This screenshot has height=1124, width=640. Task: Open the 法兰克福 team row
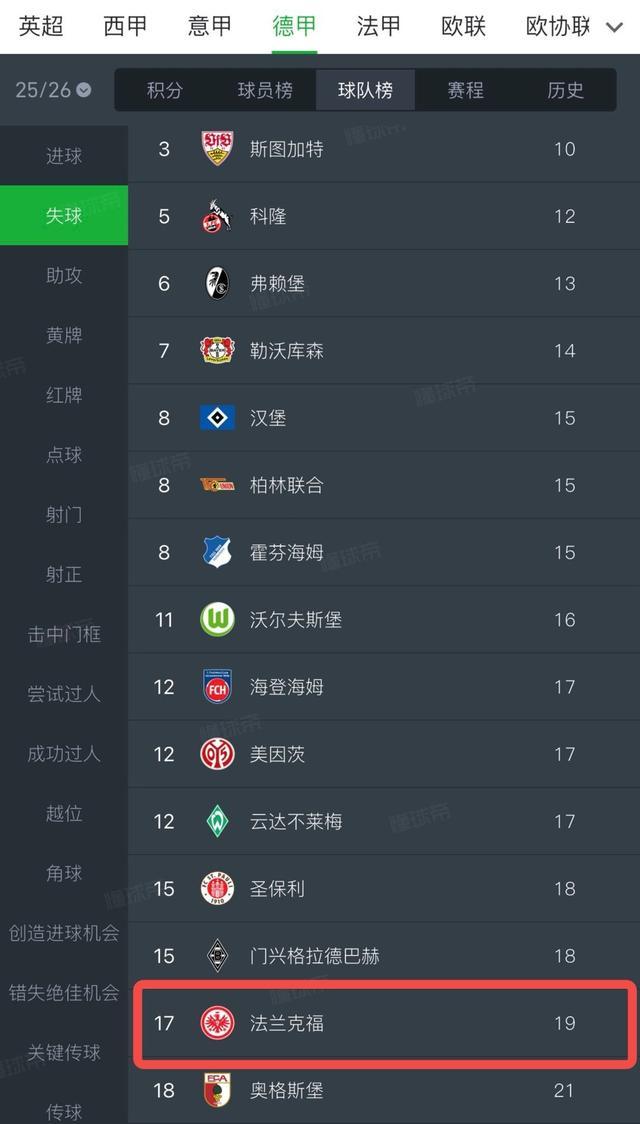pos(385,1023)
